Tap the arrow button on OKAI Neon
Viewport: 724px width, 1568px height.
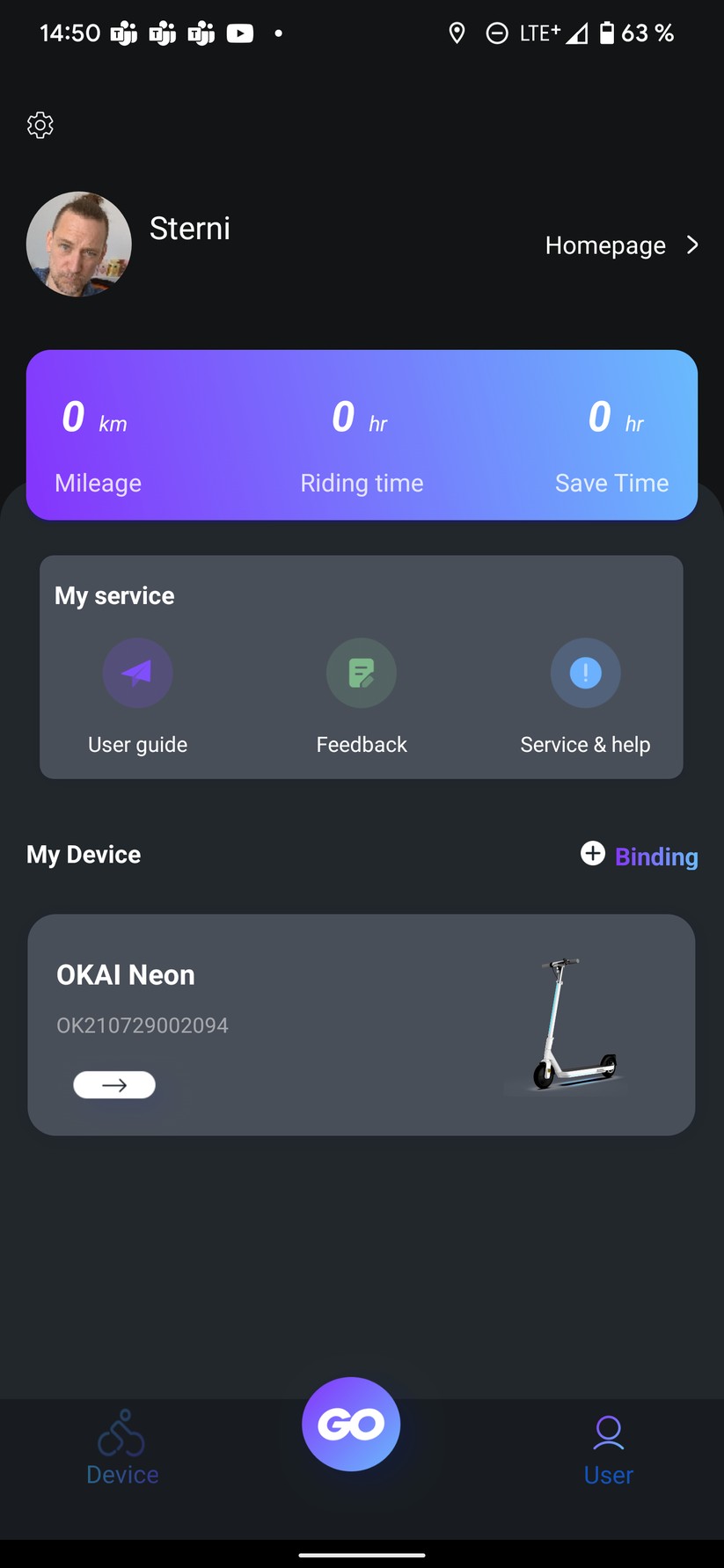pyautogui.click(x=114, y=1085)
